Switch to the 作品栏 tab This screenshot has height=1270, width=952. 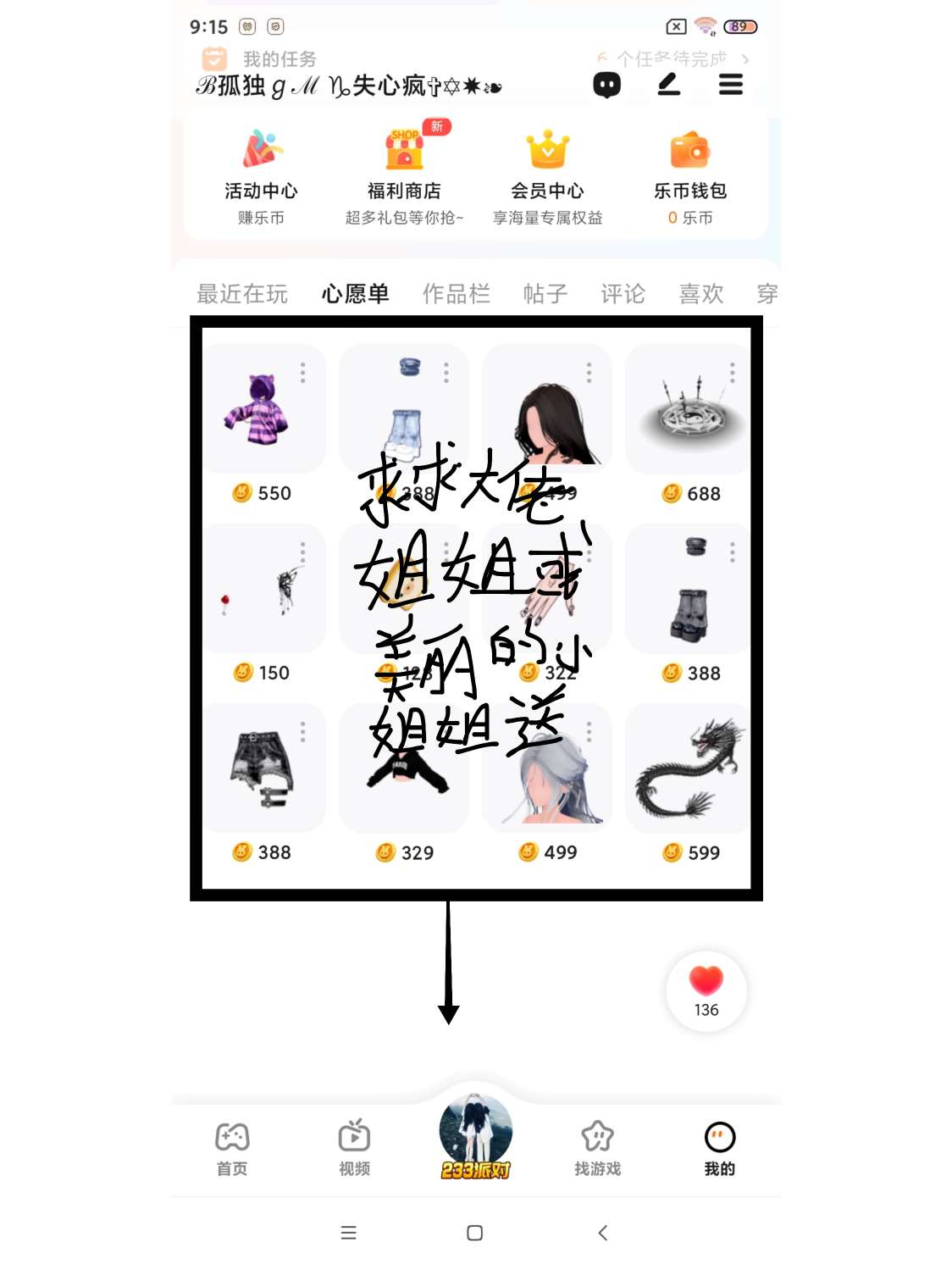457,294
